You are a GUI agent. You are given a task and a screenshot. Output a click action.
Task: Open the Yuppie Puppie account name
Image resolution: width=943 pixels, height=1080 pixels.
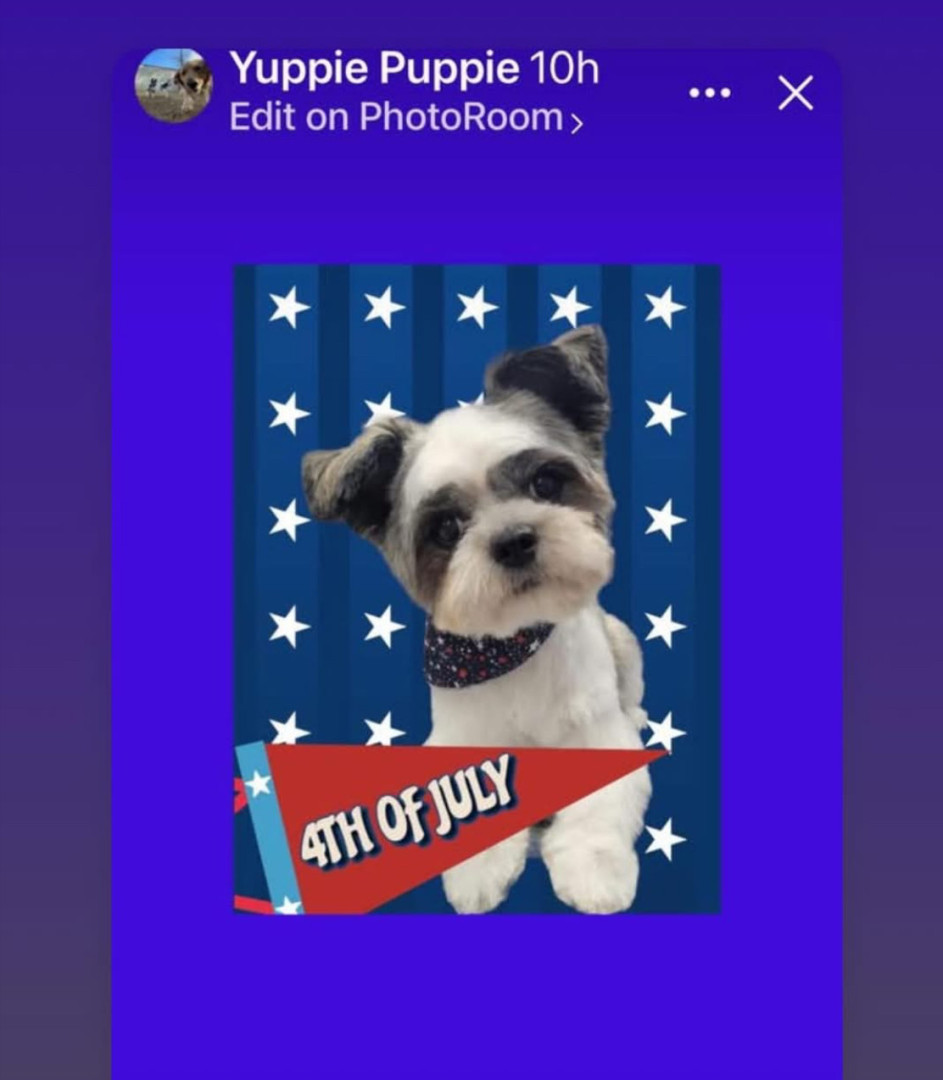coord(374,69)
